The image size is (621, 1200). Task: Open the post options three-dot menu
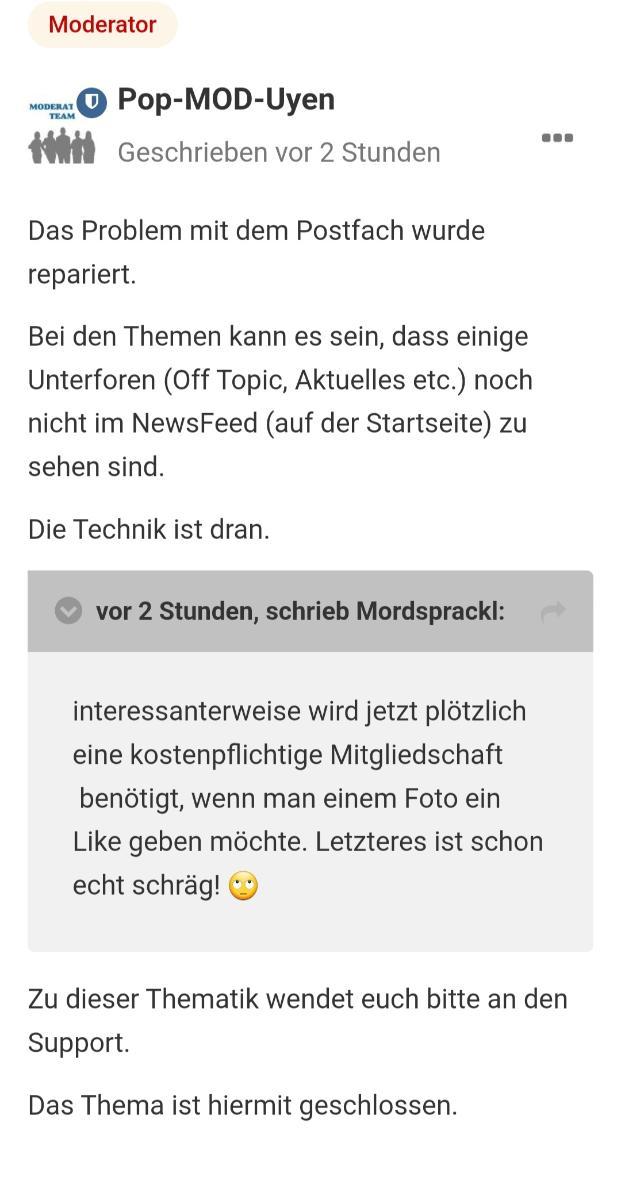tap(557, 138)
